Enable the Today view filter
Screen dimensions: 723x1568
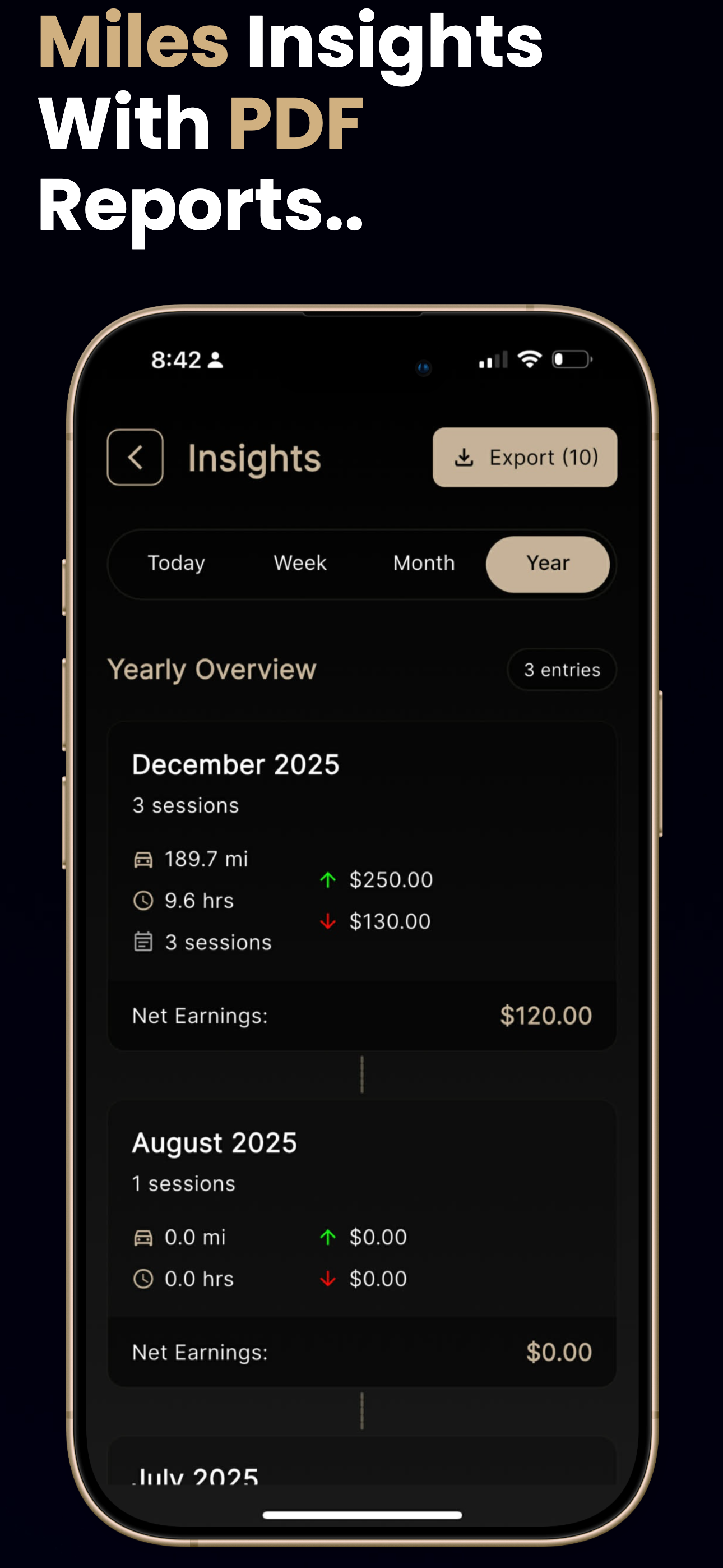pos(176,563)
